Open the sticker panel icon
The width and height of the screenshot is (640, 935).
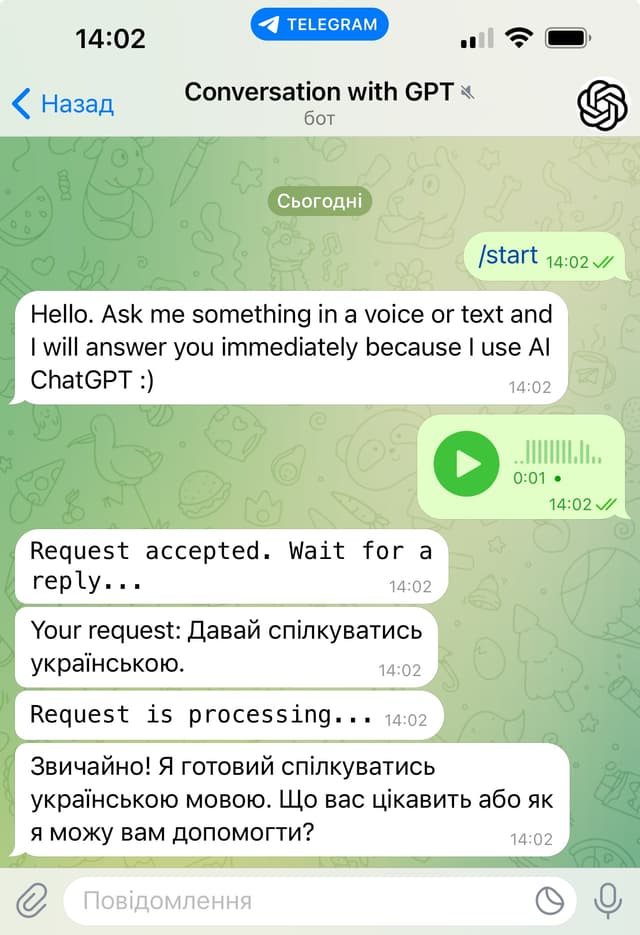click(x=550, y=901)
